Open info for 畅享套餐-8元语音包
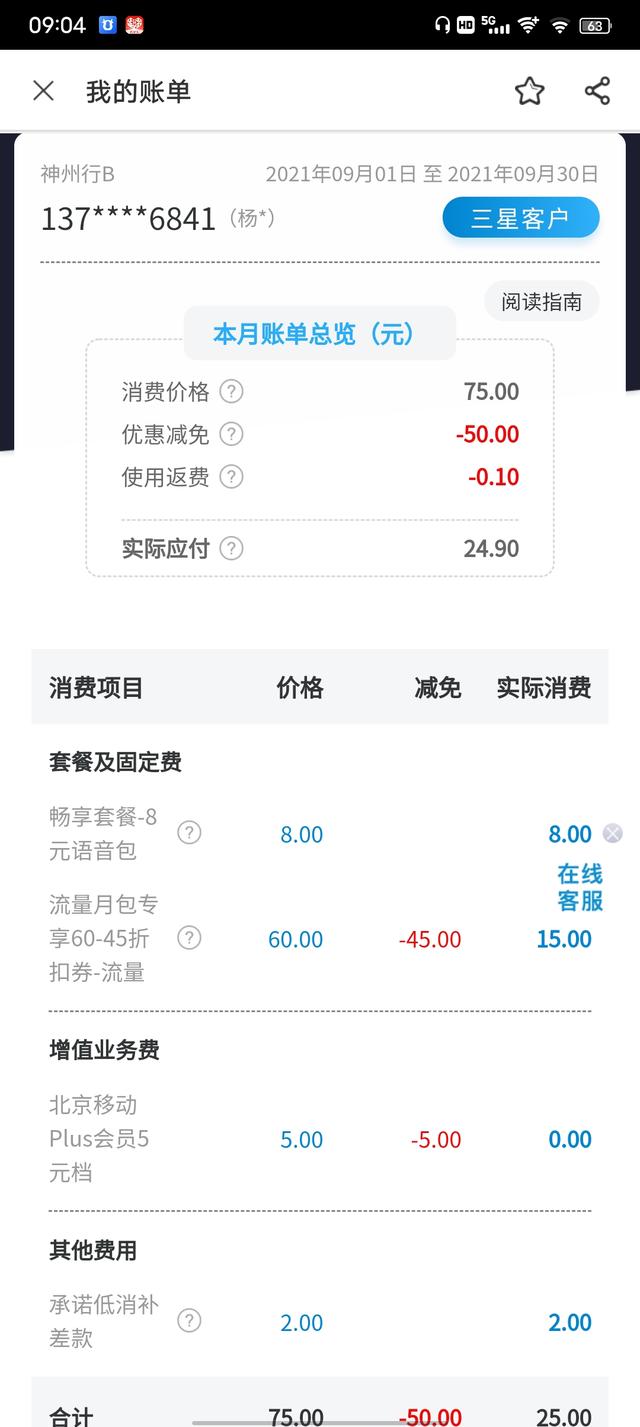Viewport: 640px width, 1427px height. pyautogui.click(x=189, y=833)
